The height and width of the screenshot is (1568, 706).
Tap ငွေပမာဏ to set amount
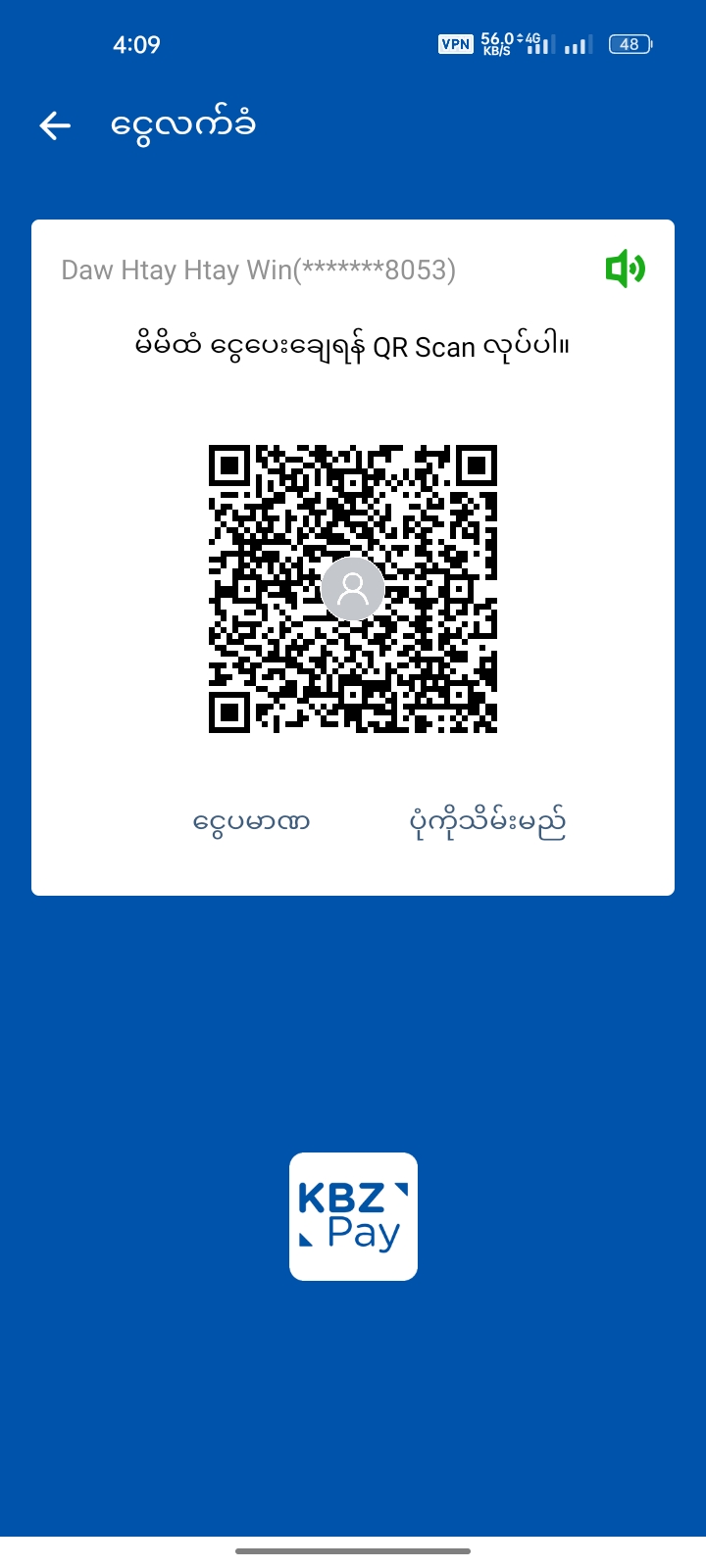pyautogui.click(x=251, y=821)
